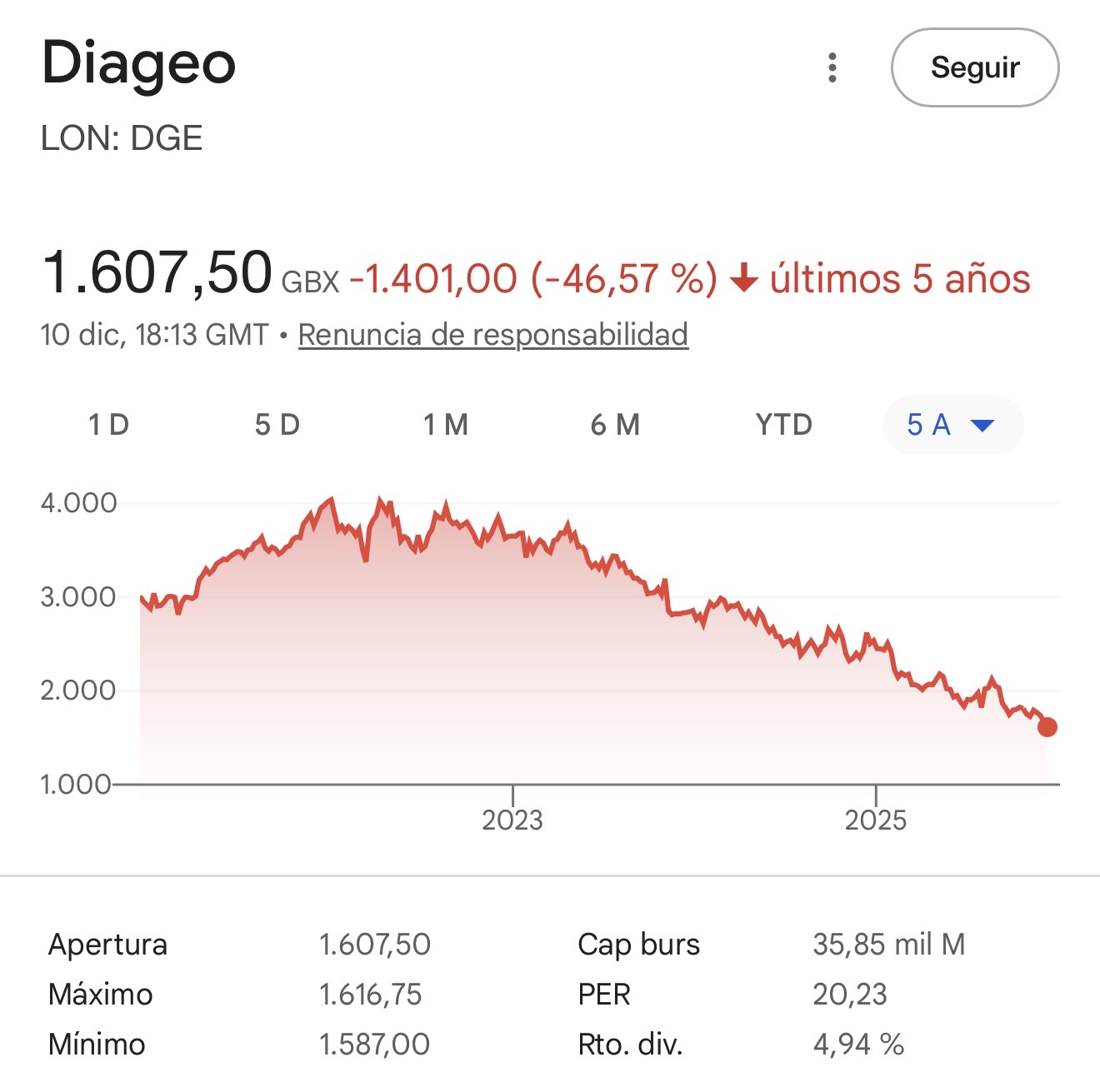Viewport: 1100px width, 1092px height.
Task: Open the Renuncia de responsabilidad link
Action: pos(492,335)
